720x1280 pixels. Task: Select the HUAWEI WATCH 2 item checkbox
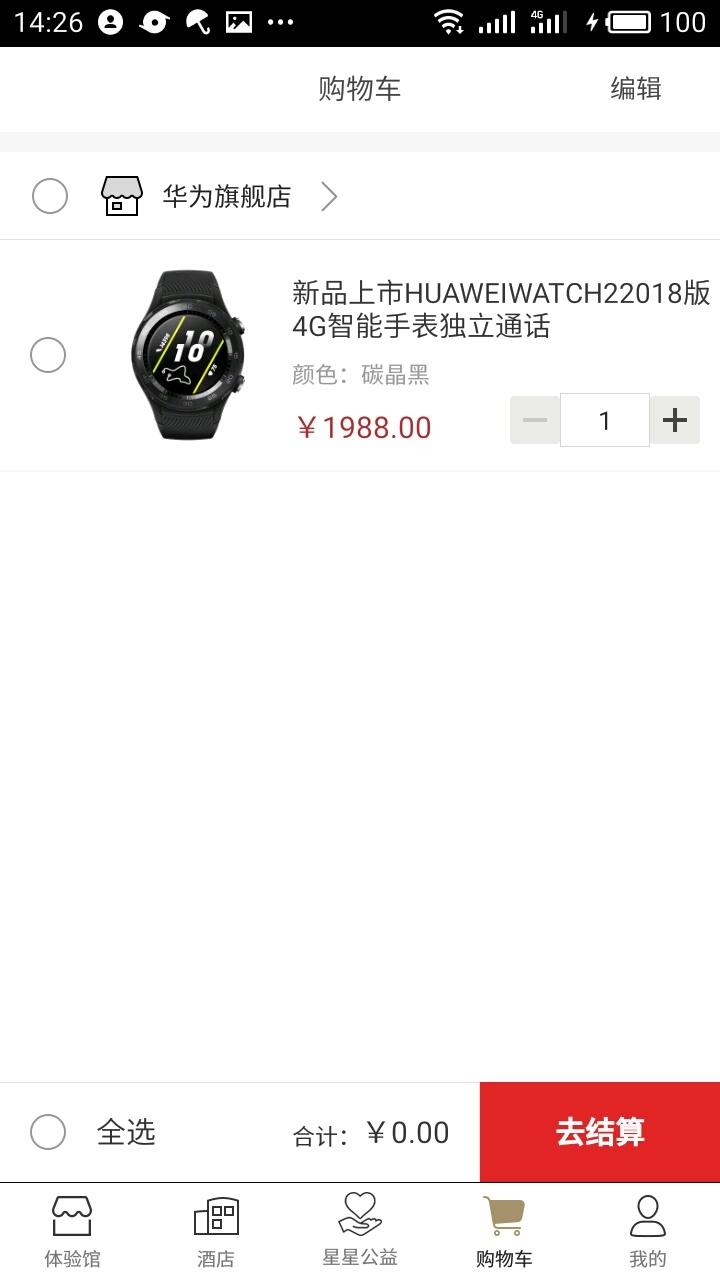[x=48, y=355]
